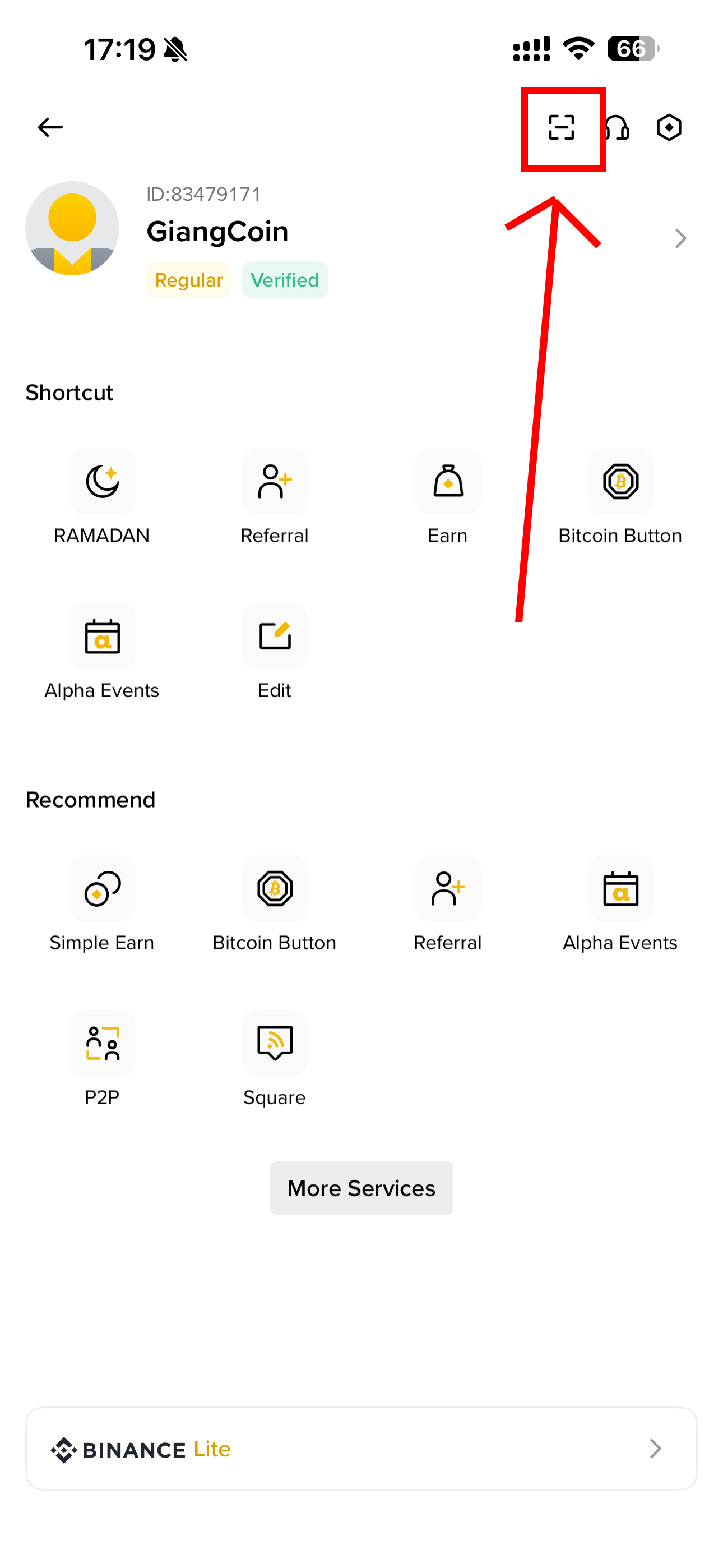View More Services
Image resolution: width=723 pixels, height=1568 pixels.
(361, 1188)
